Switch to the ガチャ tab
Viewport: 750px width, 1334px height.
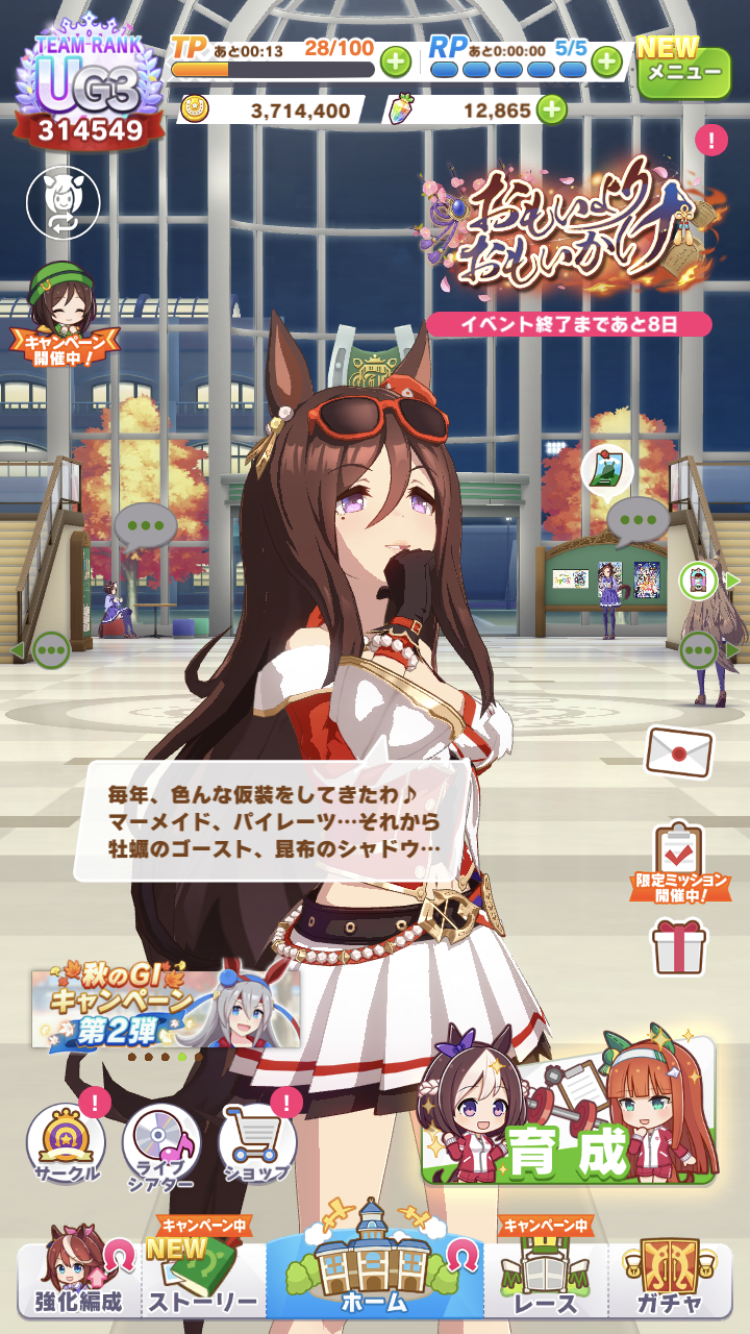(670, 1280)
